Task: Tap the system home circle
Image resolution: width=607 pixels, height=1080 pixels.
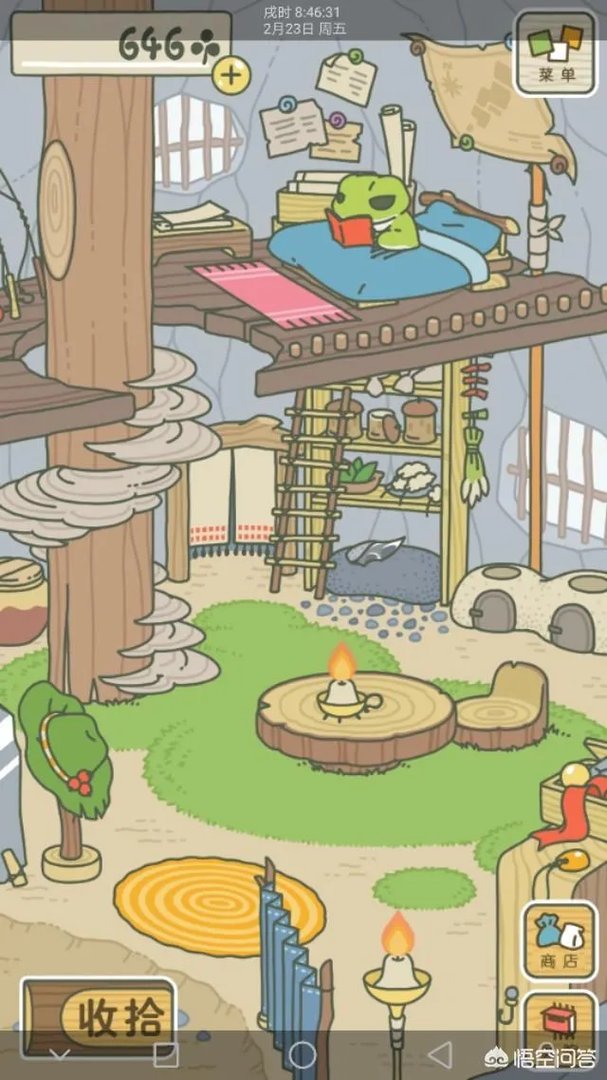Action: (x=302, y=1055)
